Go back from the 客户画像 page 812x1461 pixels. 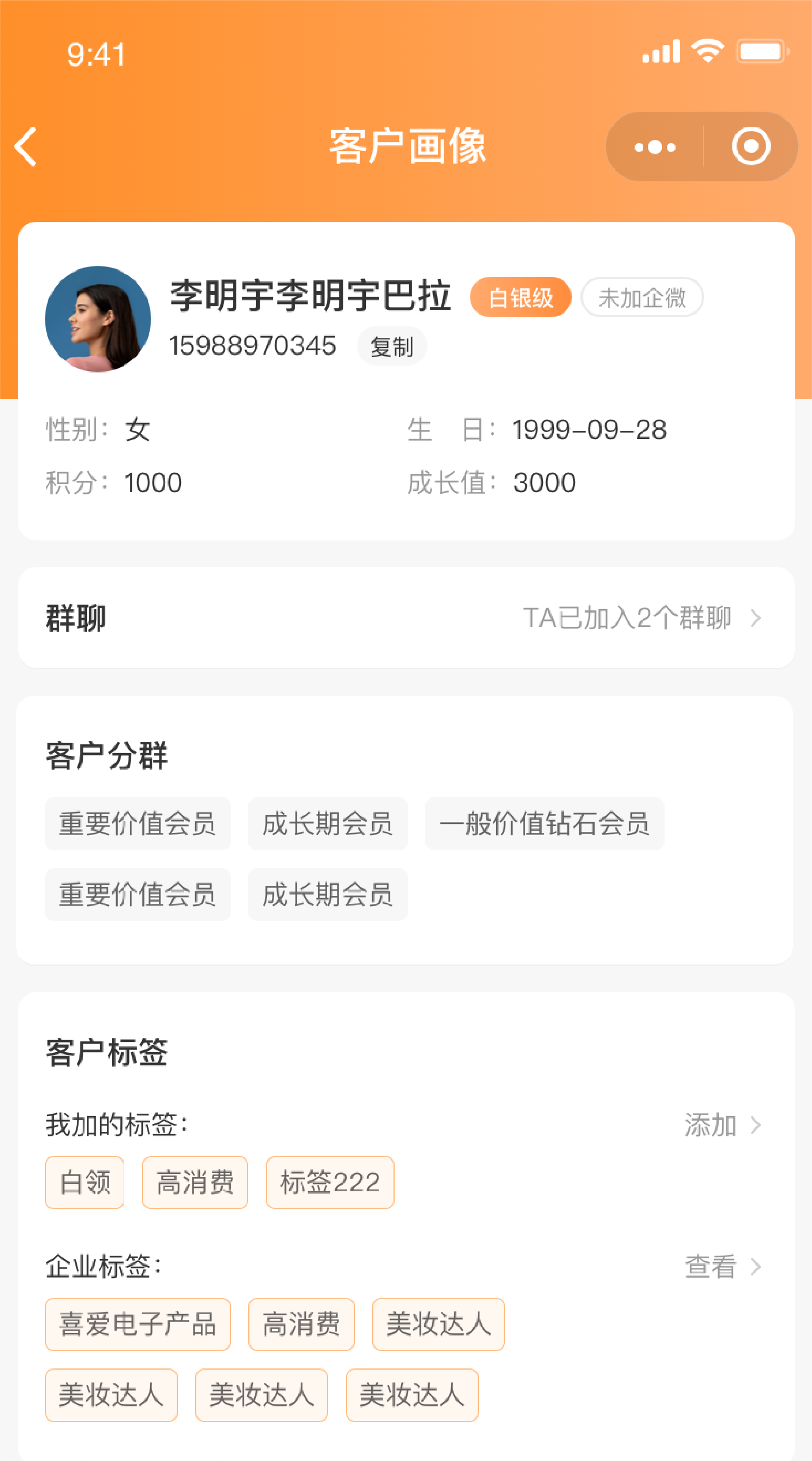(26, 147)
